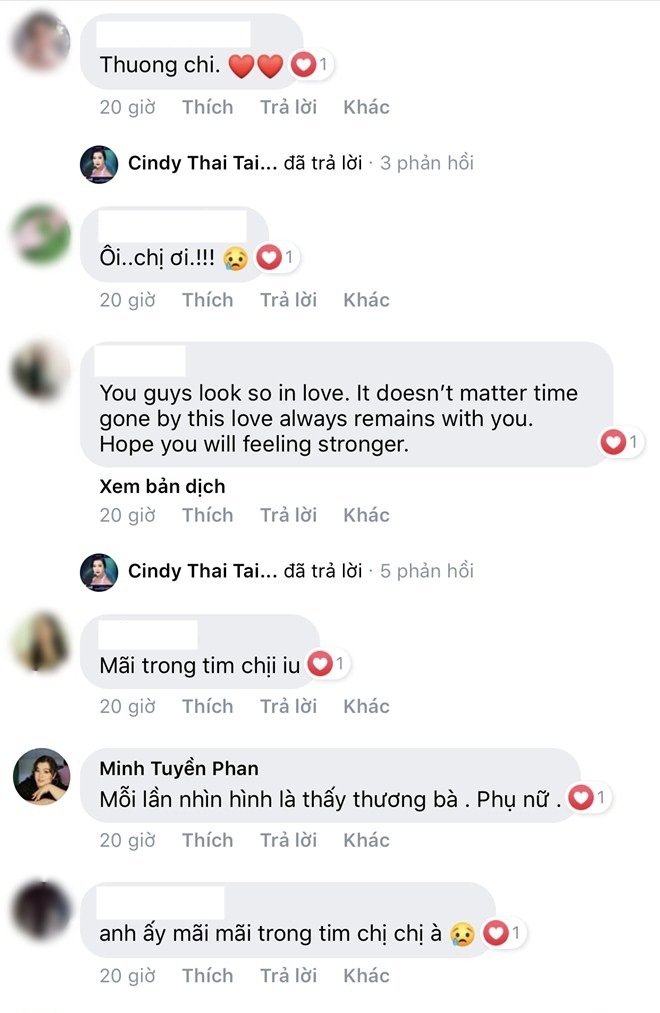Like the 'Ôi..chị ơi.!!!' comment

(x=207, y=300)
